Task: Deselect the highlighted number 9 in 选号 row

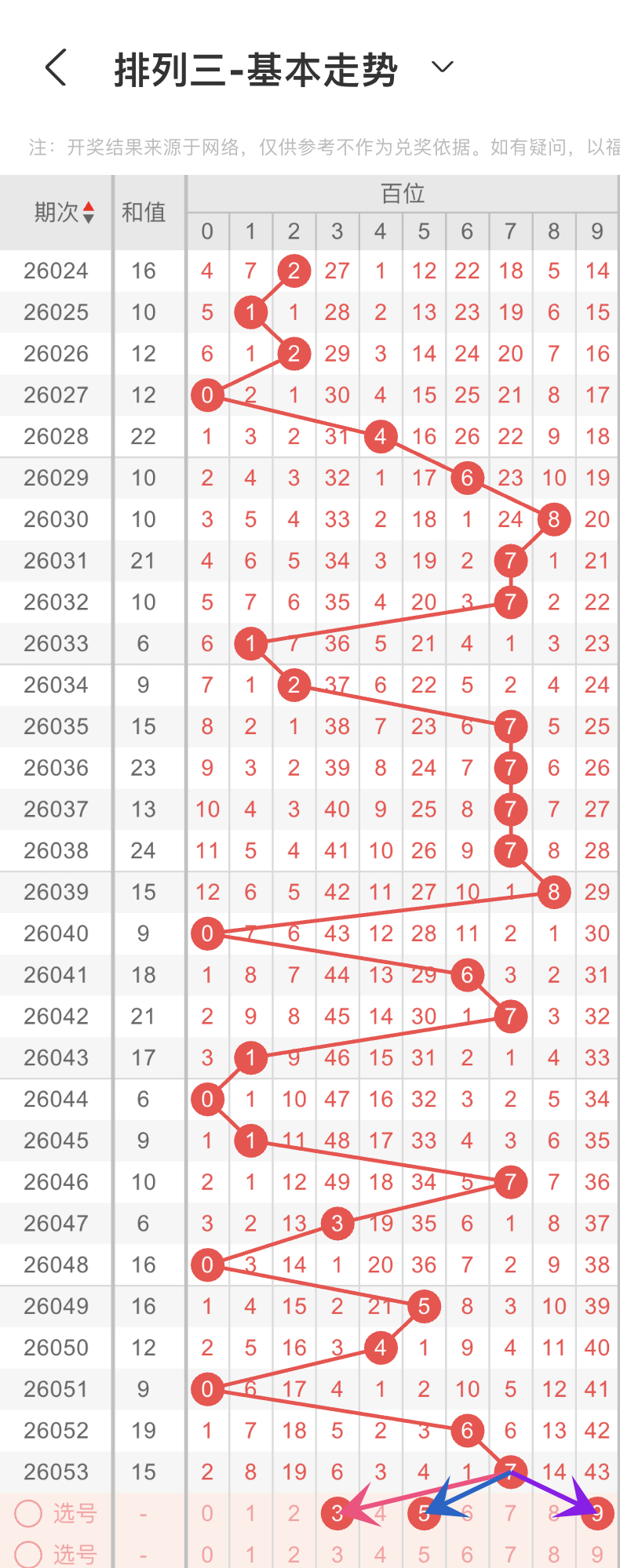Action: tap(597, 1513)
